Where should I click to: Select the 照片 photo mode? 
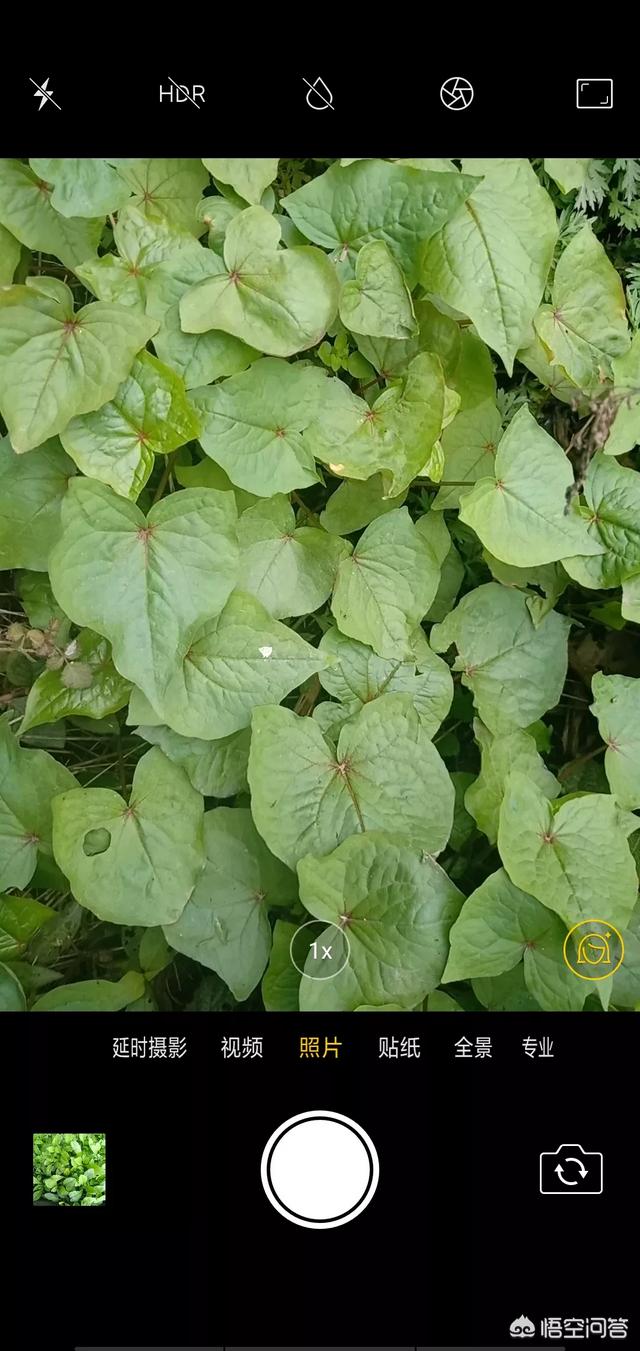[x=320, y=1047]
